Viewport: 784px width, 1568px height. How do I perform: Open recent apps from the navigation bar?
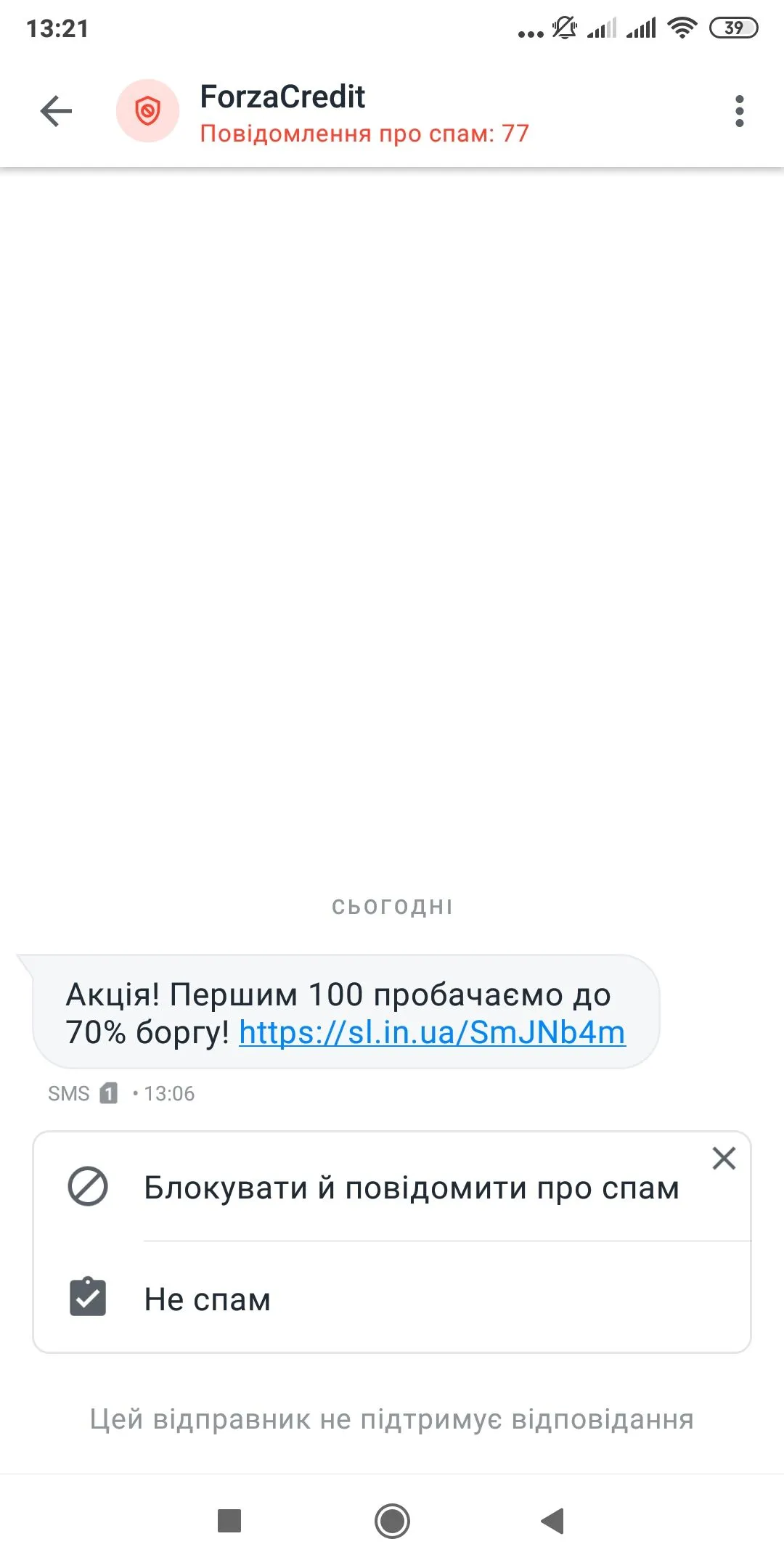pyautogui.click(x=229, y=1521)
